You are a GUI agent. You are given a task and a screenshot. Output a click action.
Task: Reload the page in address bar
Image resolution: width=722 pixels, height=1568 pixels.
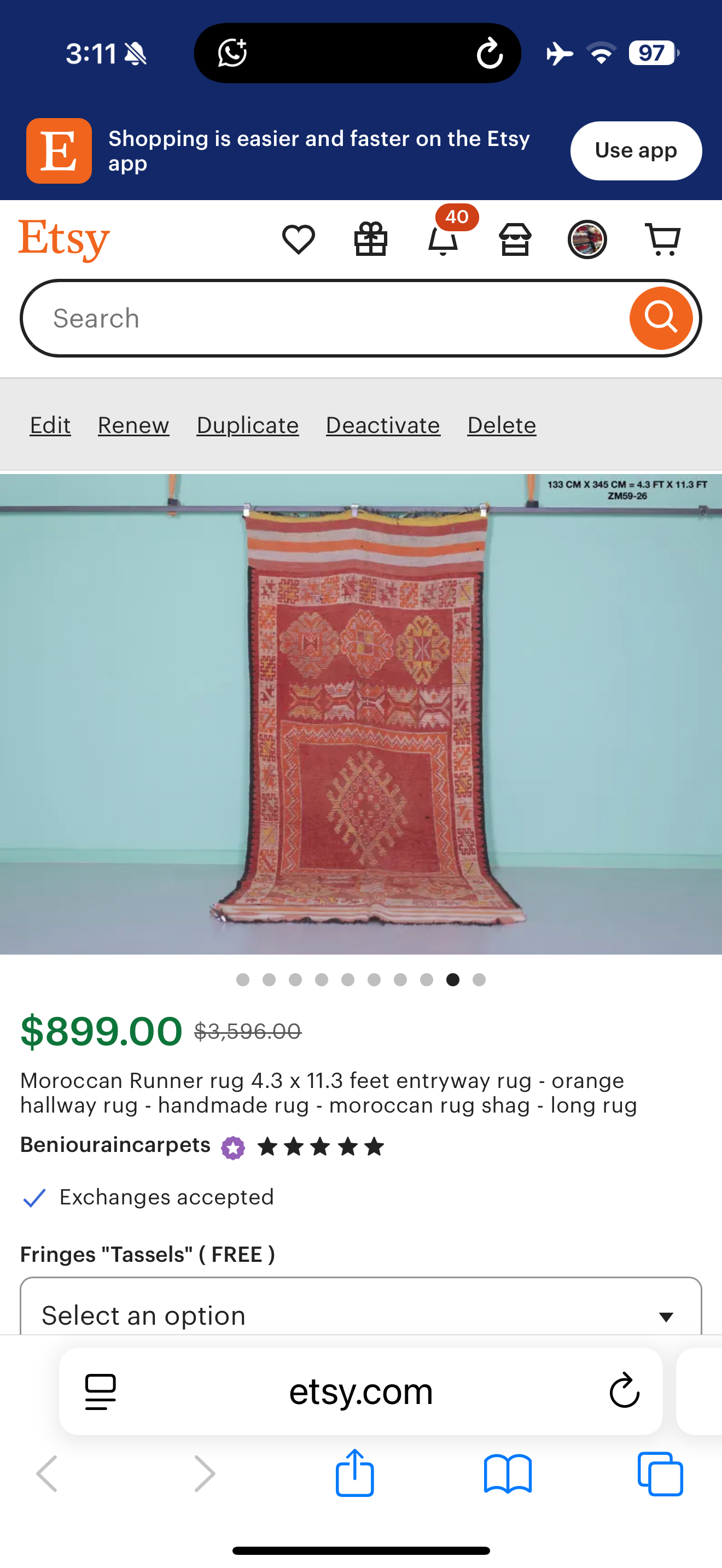click(624, 1391)
